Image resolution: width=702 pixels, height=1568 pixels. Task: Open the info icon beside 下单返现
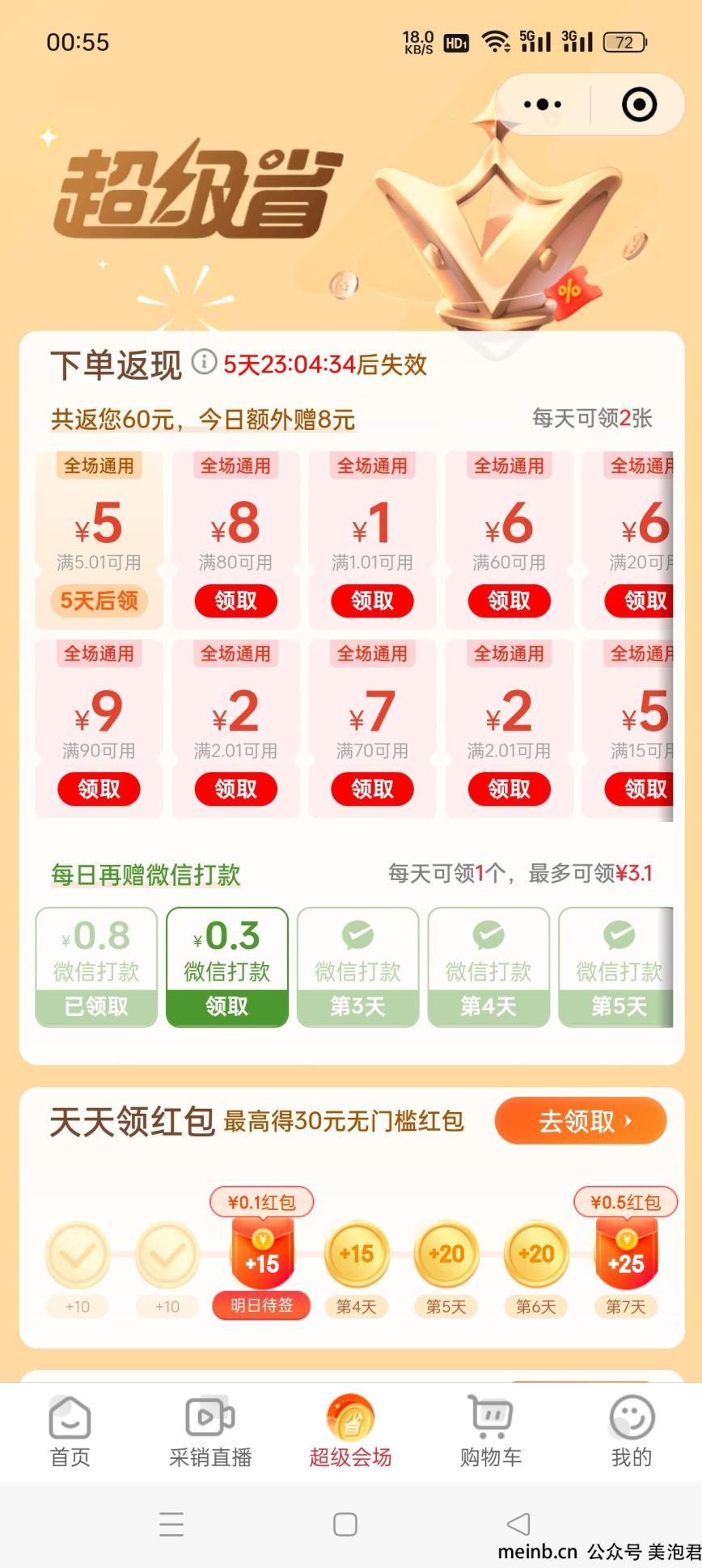(204, 361)
